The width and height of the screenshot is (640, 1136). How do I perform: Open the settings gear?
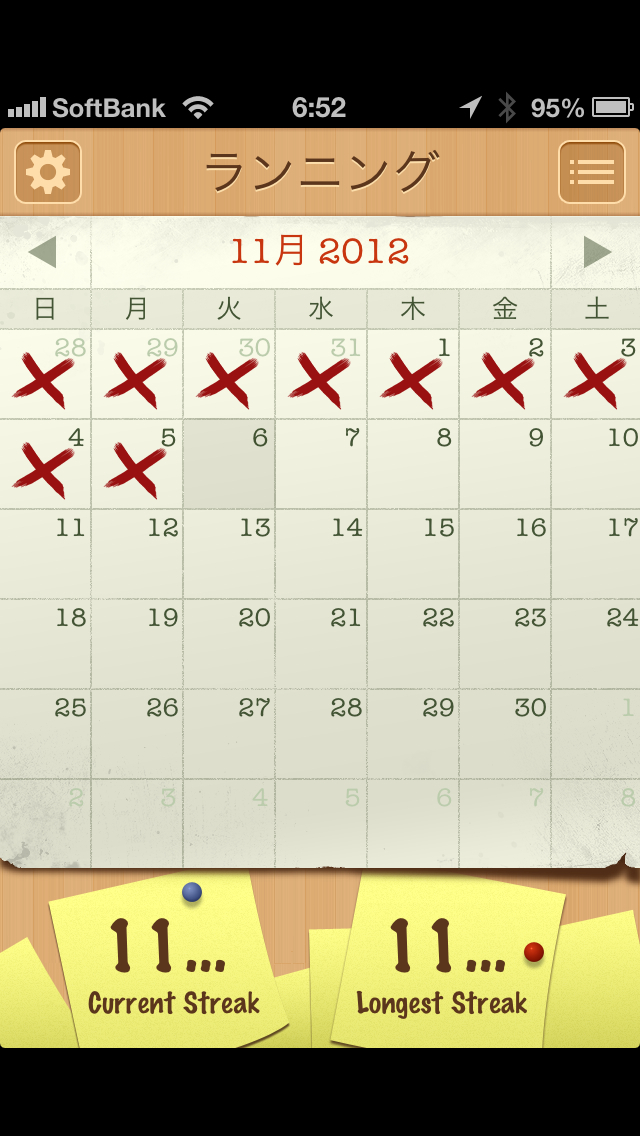click(48, 172)
